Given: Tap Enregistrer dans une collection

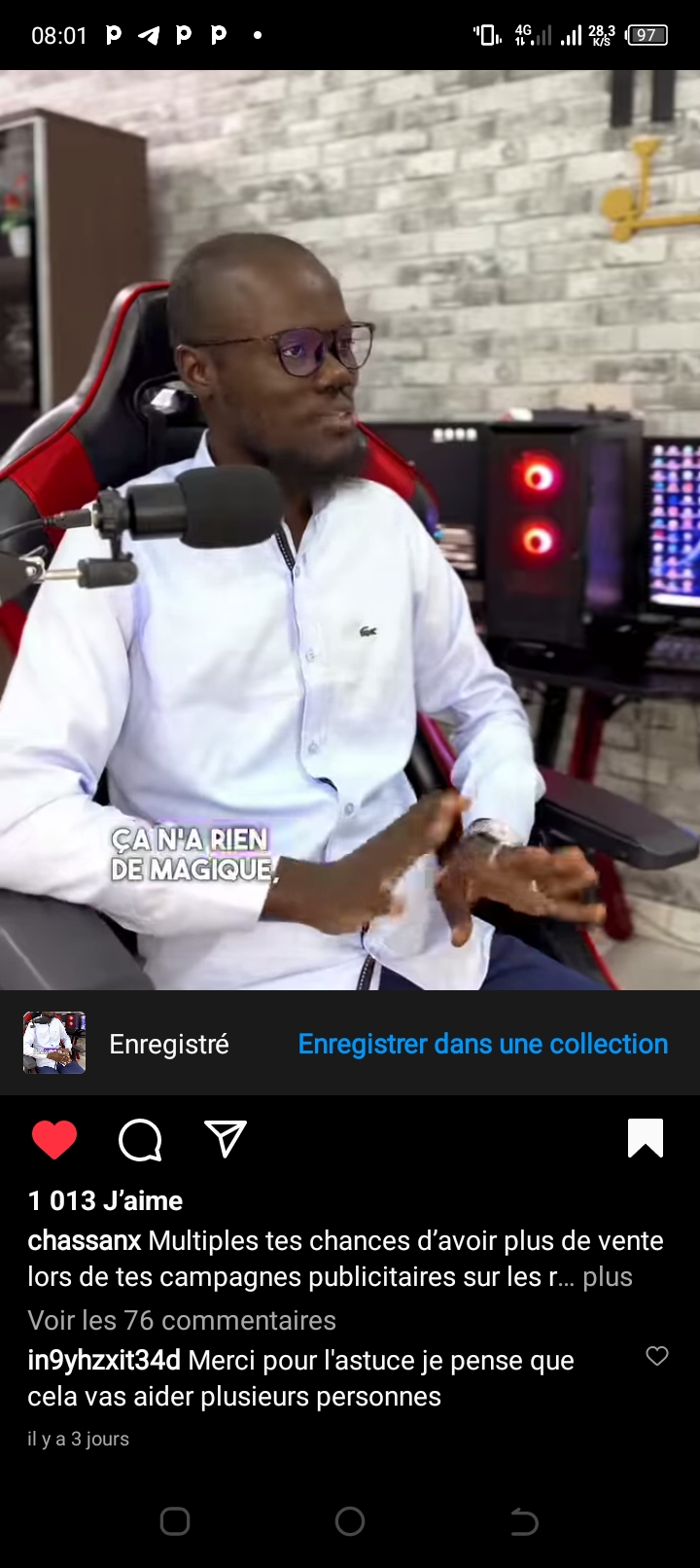Looking at the screenshot, I should (482, 1044).
